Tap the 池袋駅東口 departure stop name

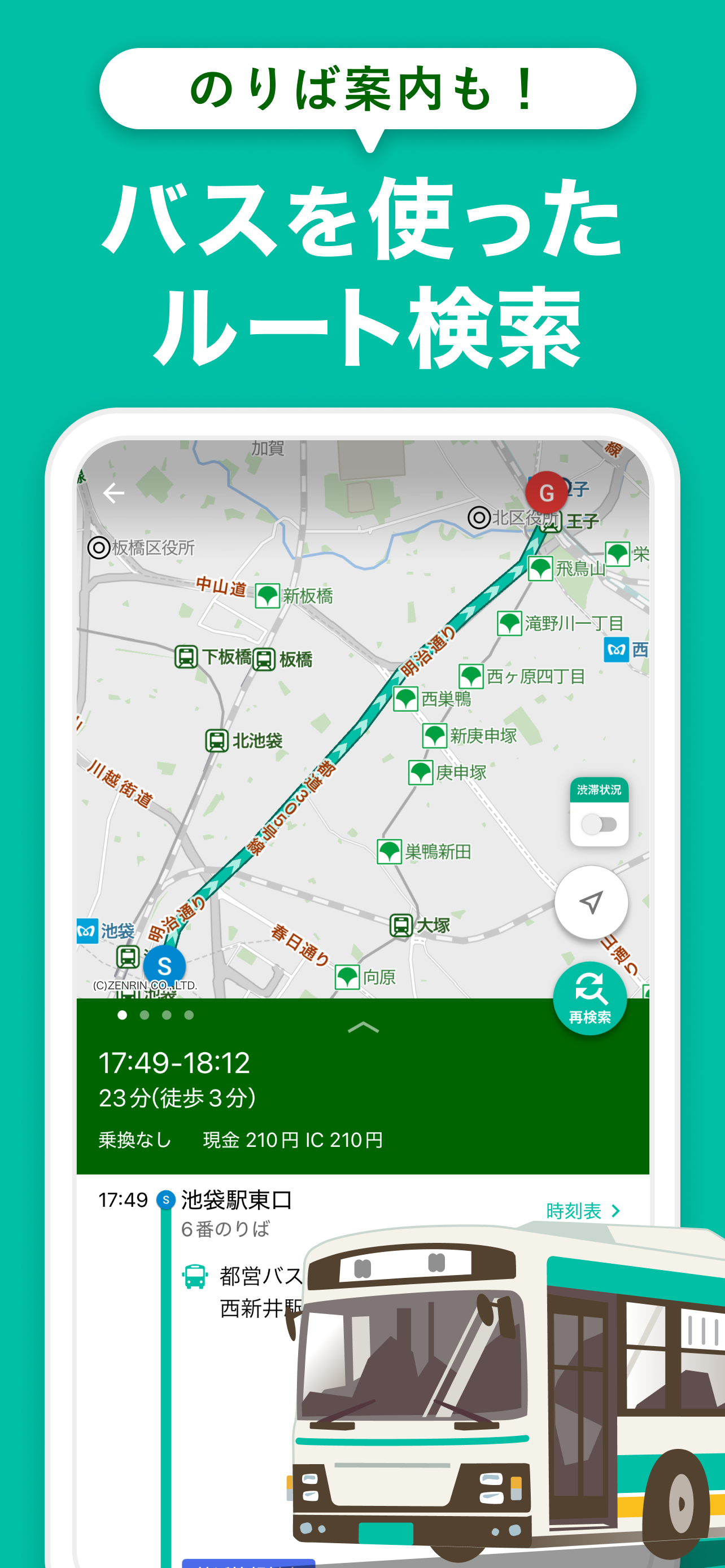click(x=236, y=1199)
